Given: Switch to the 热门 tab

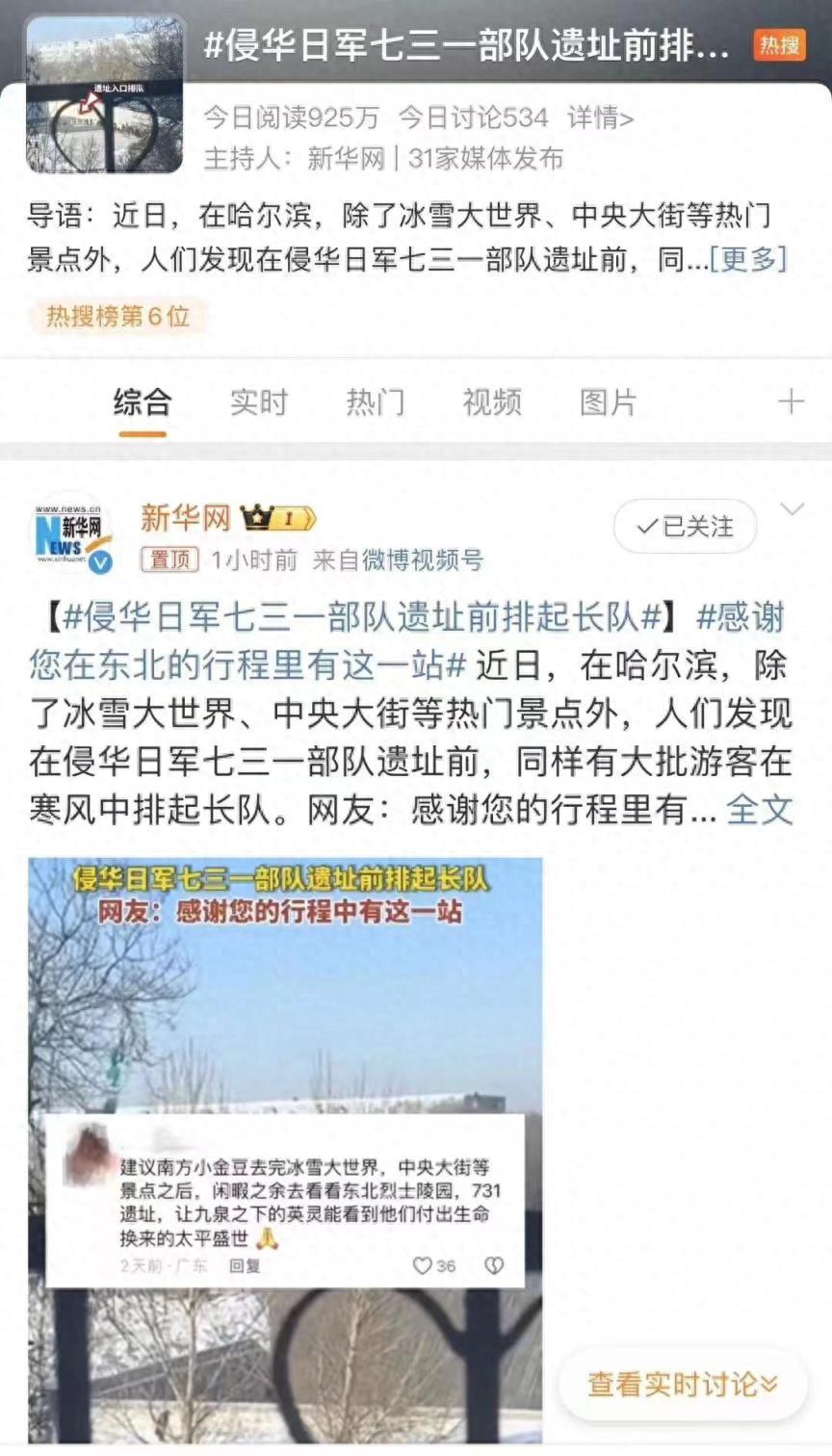Looking at the screenshot, I should [376, 403].
